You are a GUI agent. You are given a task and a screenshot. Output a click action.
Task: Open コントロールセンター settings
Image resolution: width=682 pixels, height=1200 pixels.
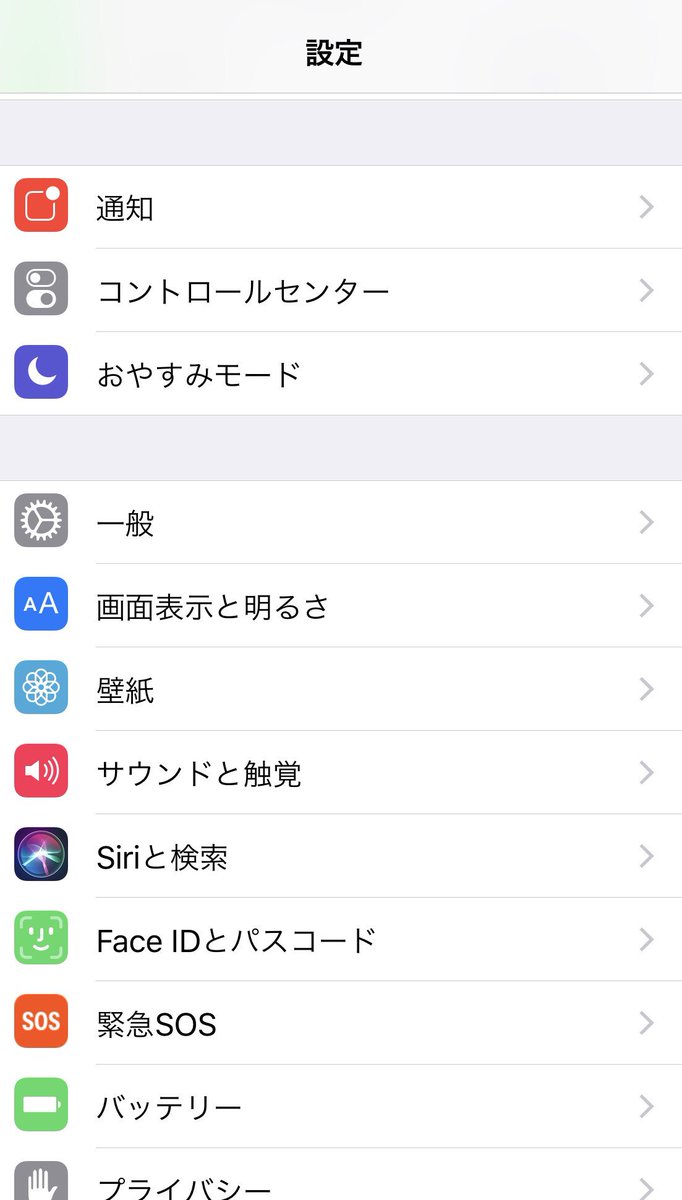pyautogui.click(x=341, y=291)
